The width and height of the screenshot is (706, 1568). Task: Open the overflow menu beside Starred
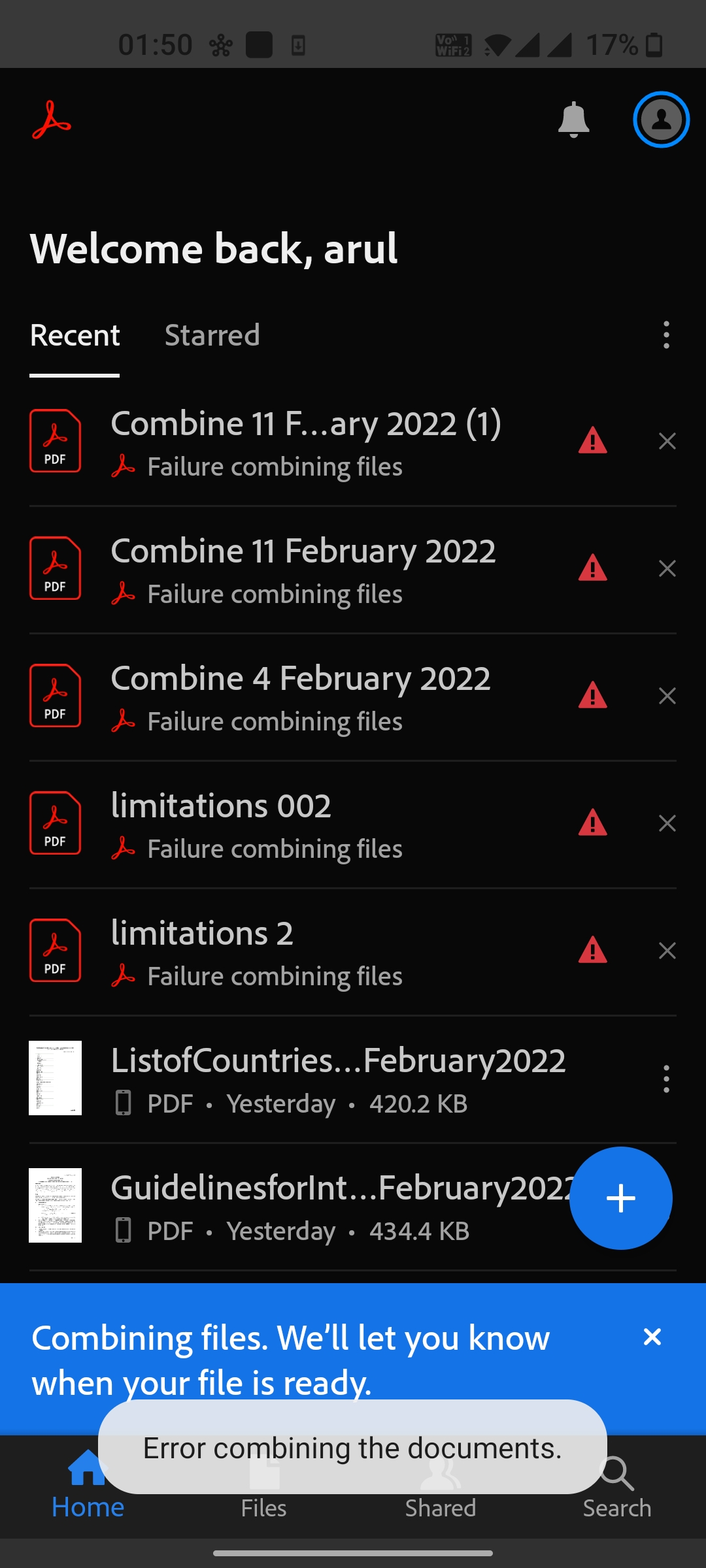[665, 335]
